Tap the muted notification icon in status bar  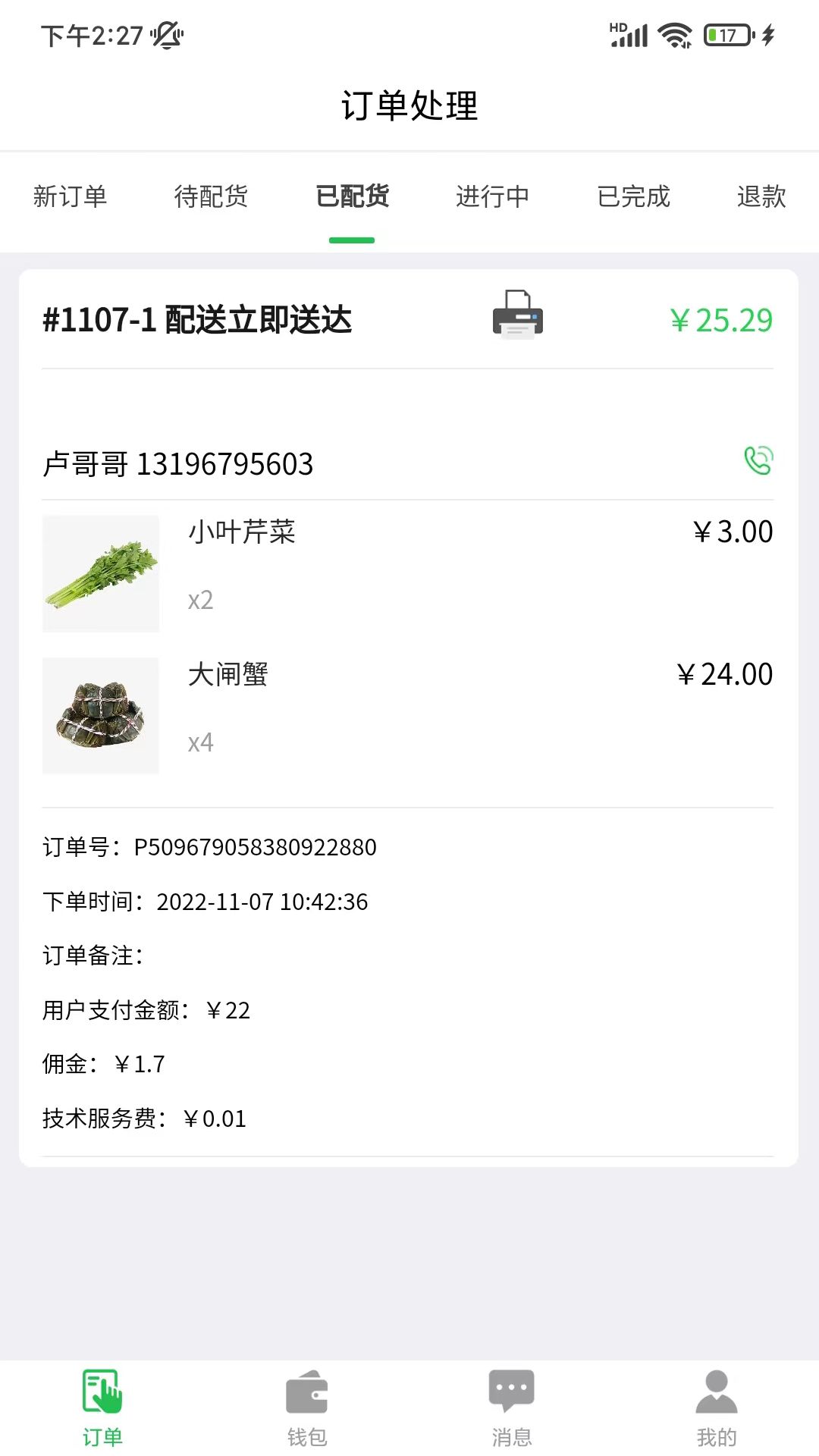click(x=165, y=34)
